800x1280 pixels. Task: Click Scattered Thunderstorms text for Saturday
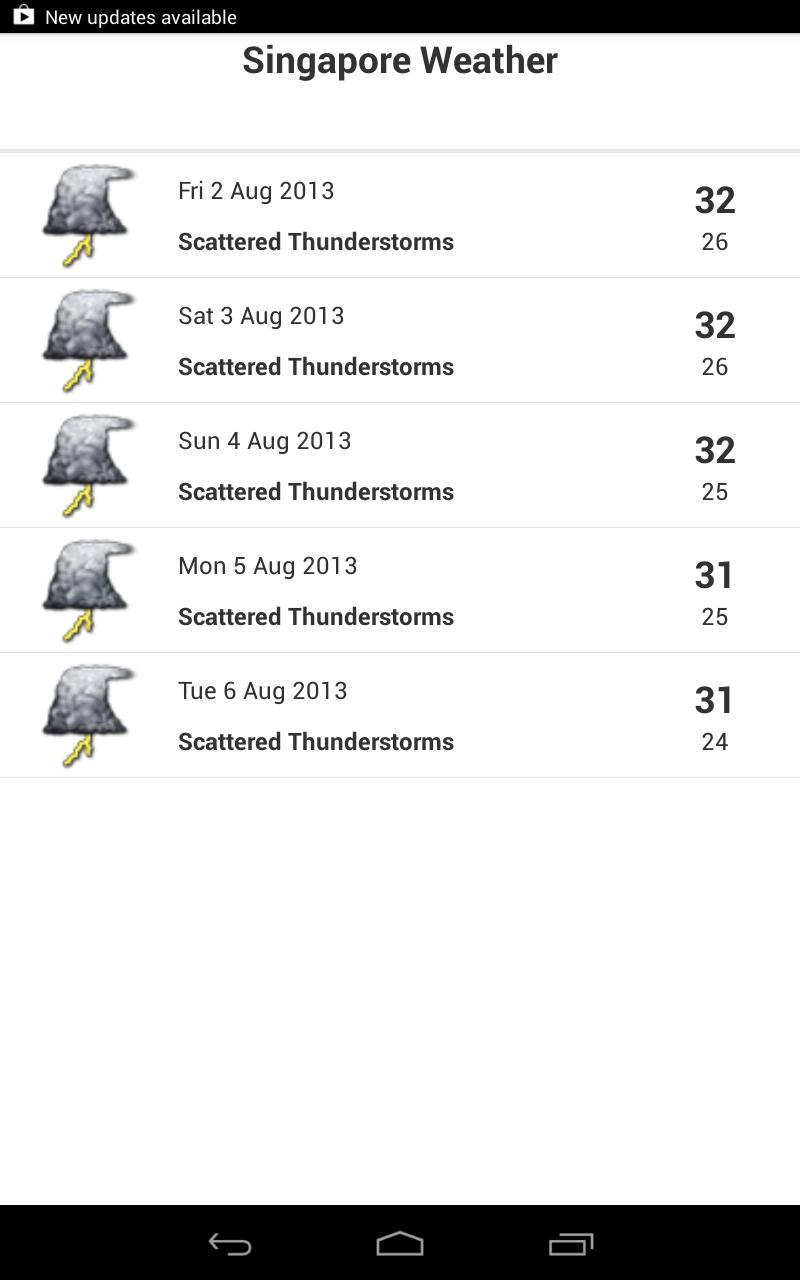click(x=316, y=367)
